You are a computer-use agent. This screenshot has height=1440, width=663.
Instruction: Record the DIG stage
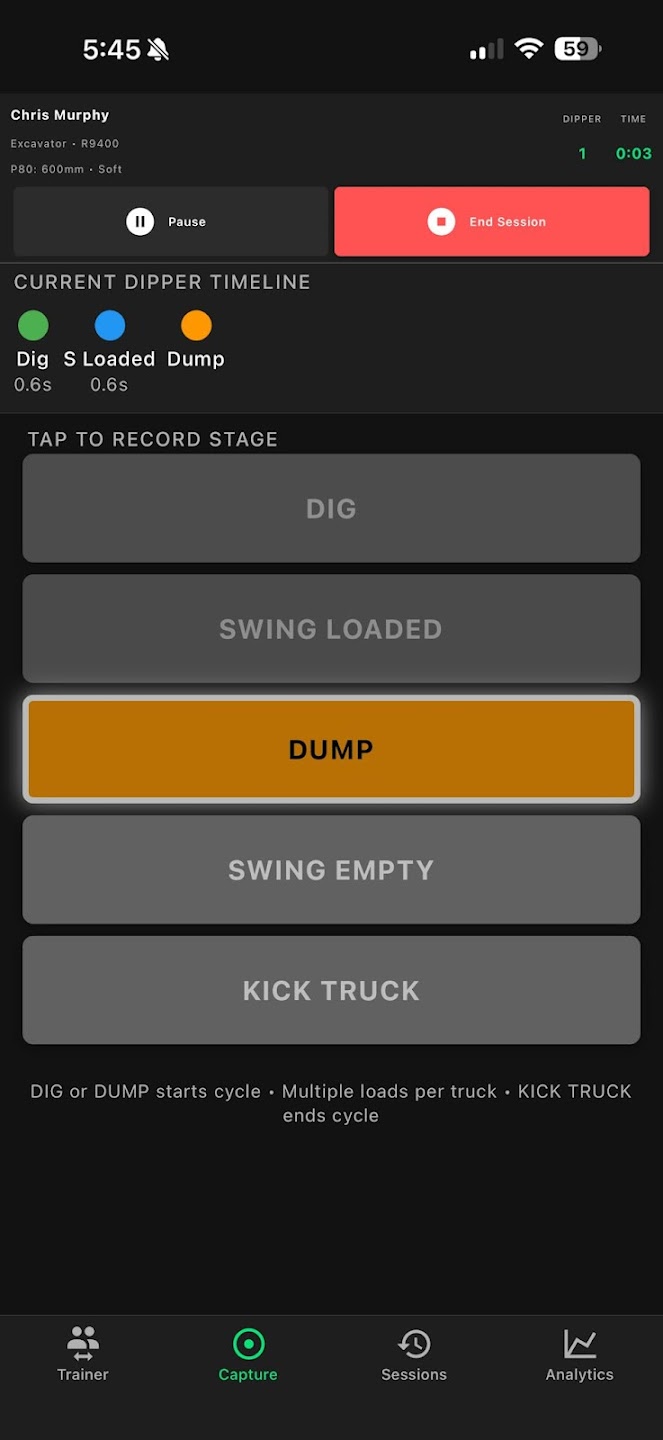coord(331,509)
